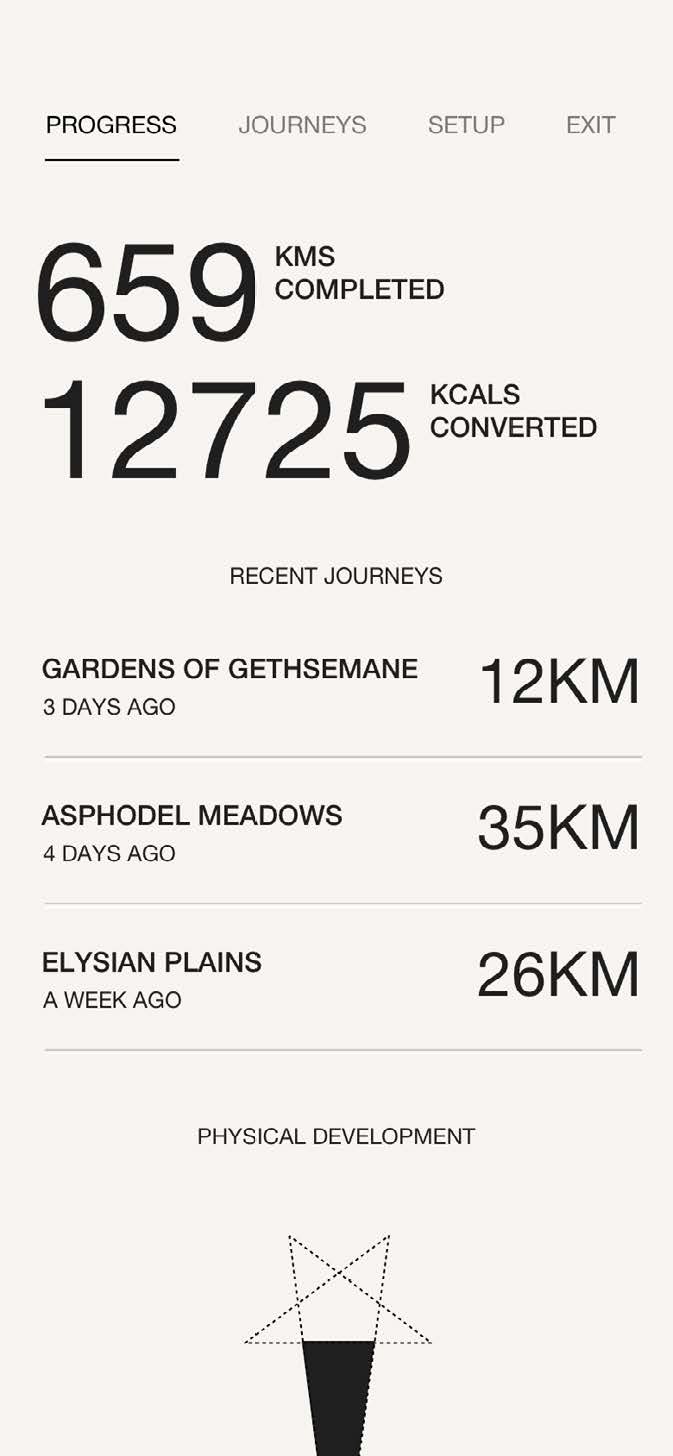The height and width of the screenshot is (1456, 673).
Task: Open the Setup tab
Action: [466, 125]
